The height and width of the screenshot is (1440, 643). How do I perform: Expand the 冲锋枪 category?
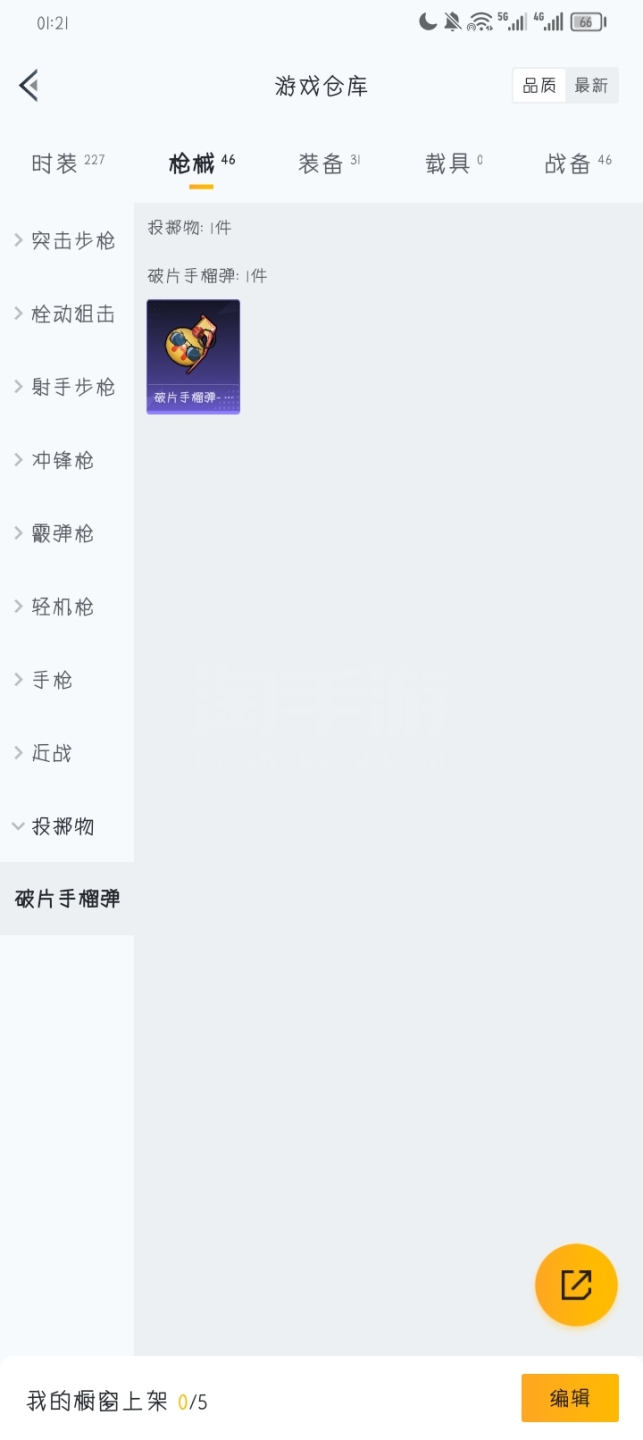pyautogui.click(x=67, y=460)
